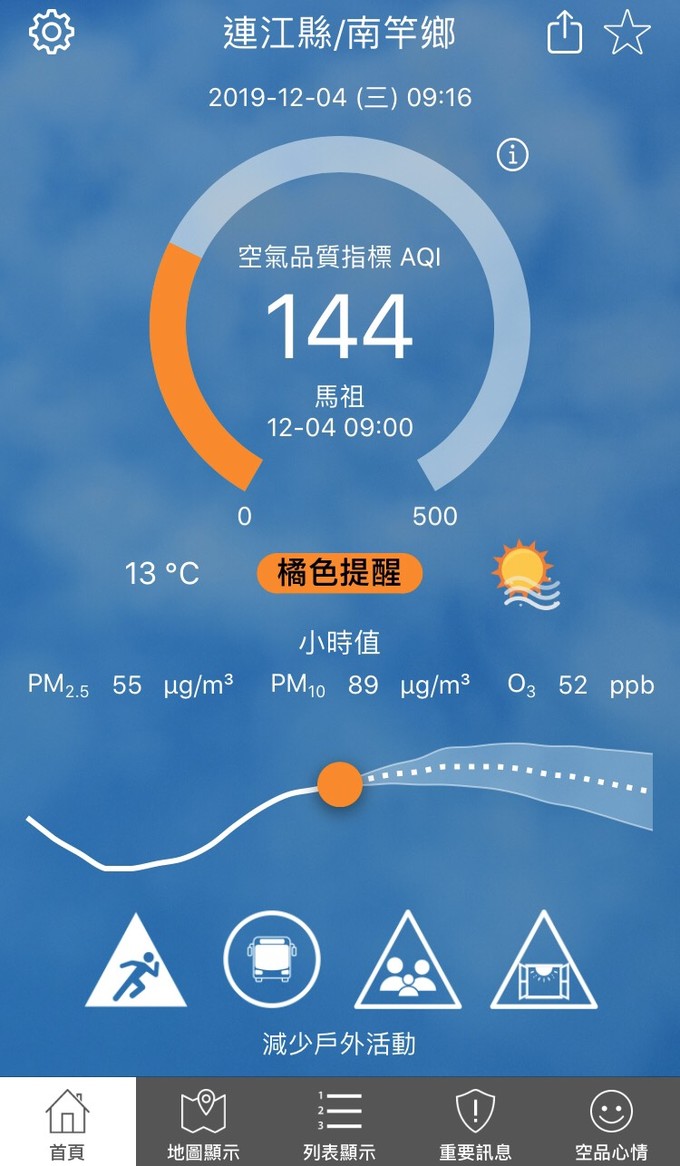The height and width of the screenshot is (1166, 680).
Task: Select the 首頁 home tab
Action: click(x=67, y=1122)
